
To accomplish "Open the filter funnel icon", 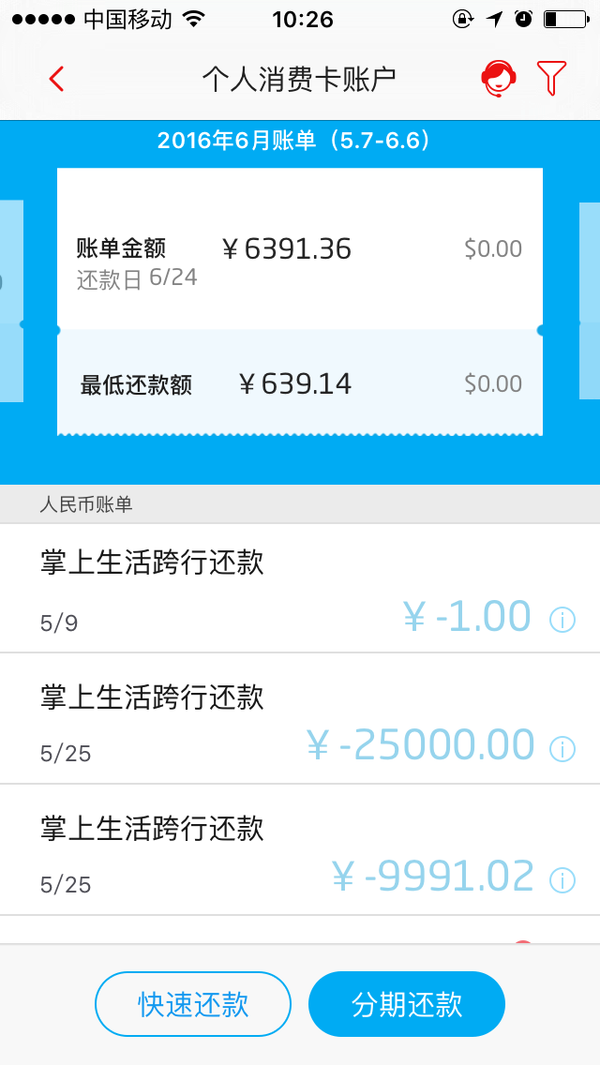I will (x=551, y=78).
